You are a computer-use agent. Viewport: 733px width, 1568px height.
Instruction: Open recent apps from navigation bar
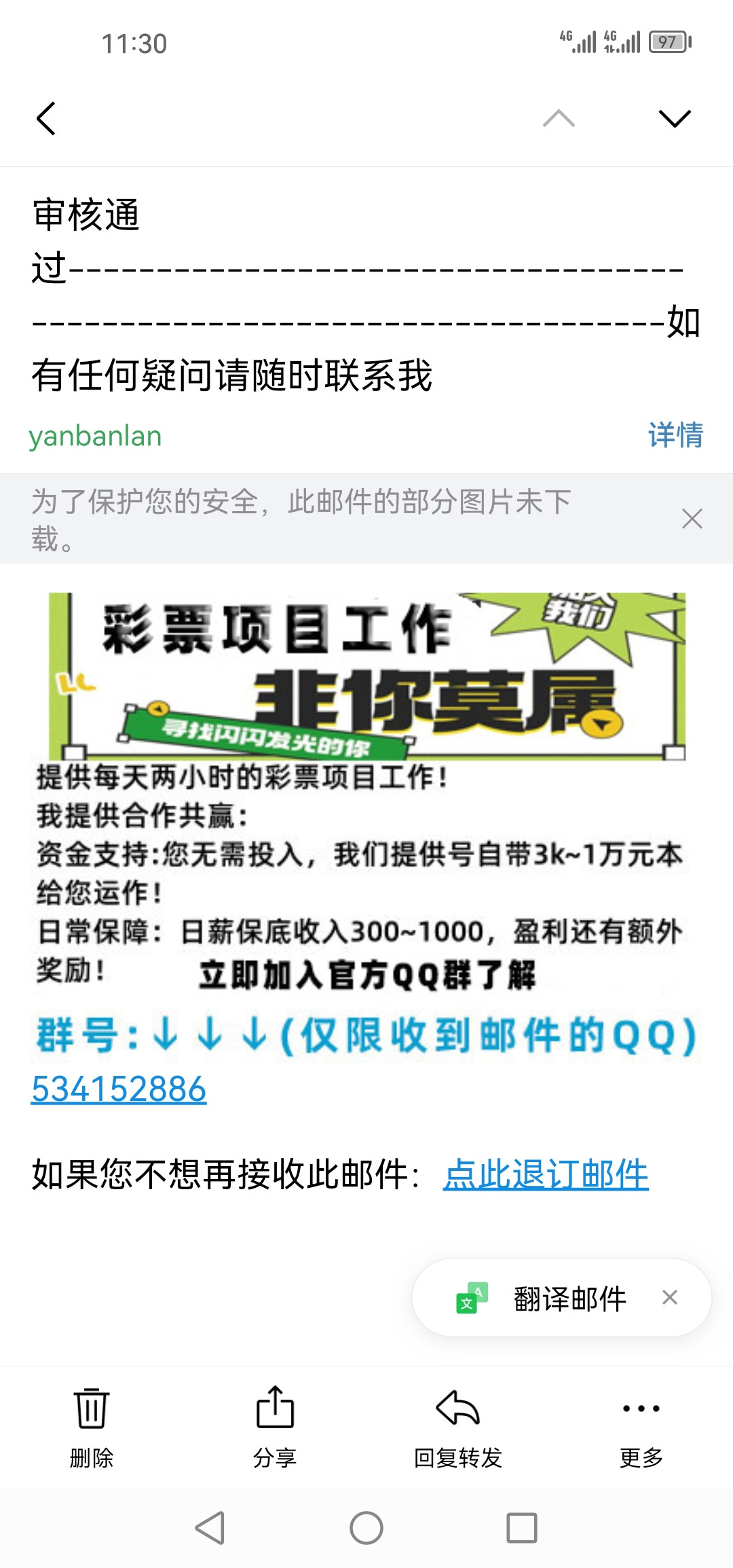(522, 1528)
